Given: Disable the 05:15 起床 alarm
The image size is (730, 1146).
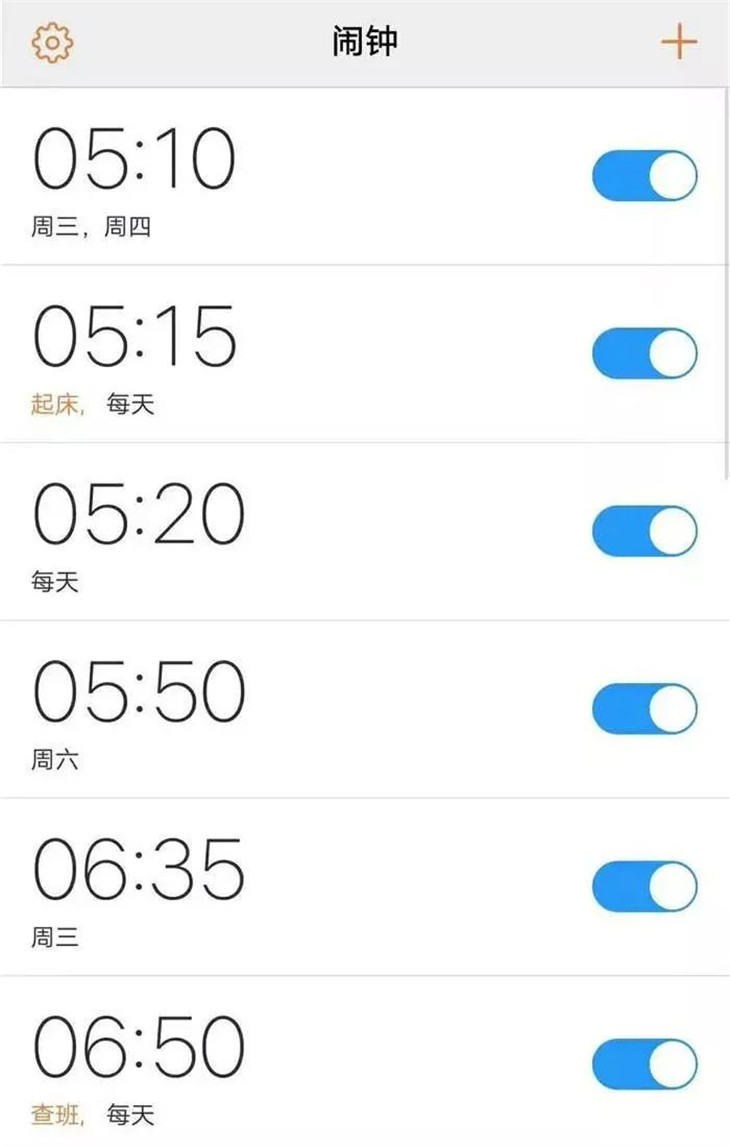Looking at the screenshot, I should click(644, 354).
